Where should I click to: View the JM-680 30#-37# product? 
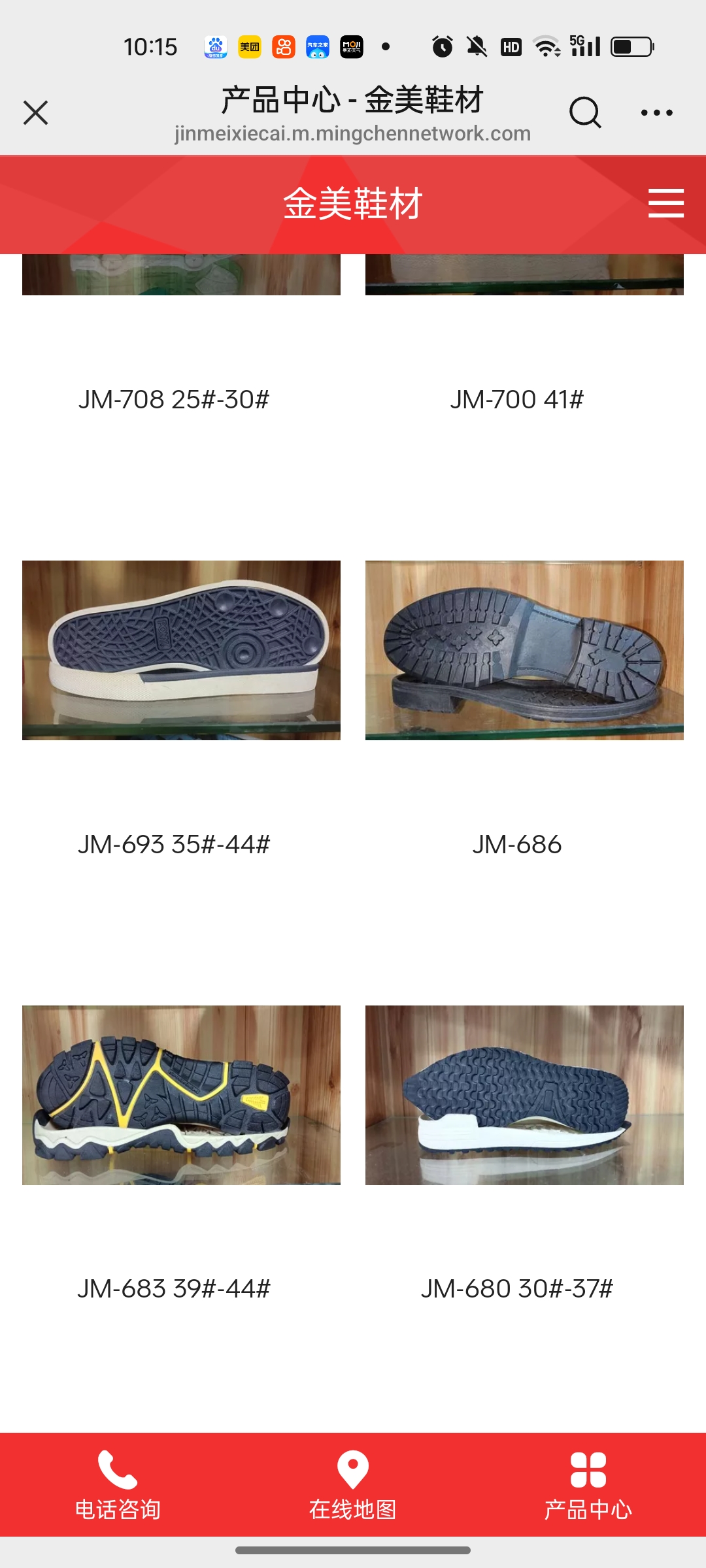click(x=524, y=1095)
